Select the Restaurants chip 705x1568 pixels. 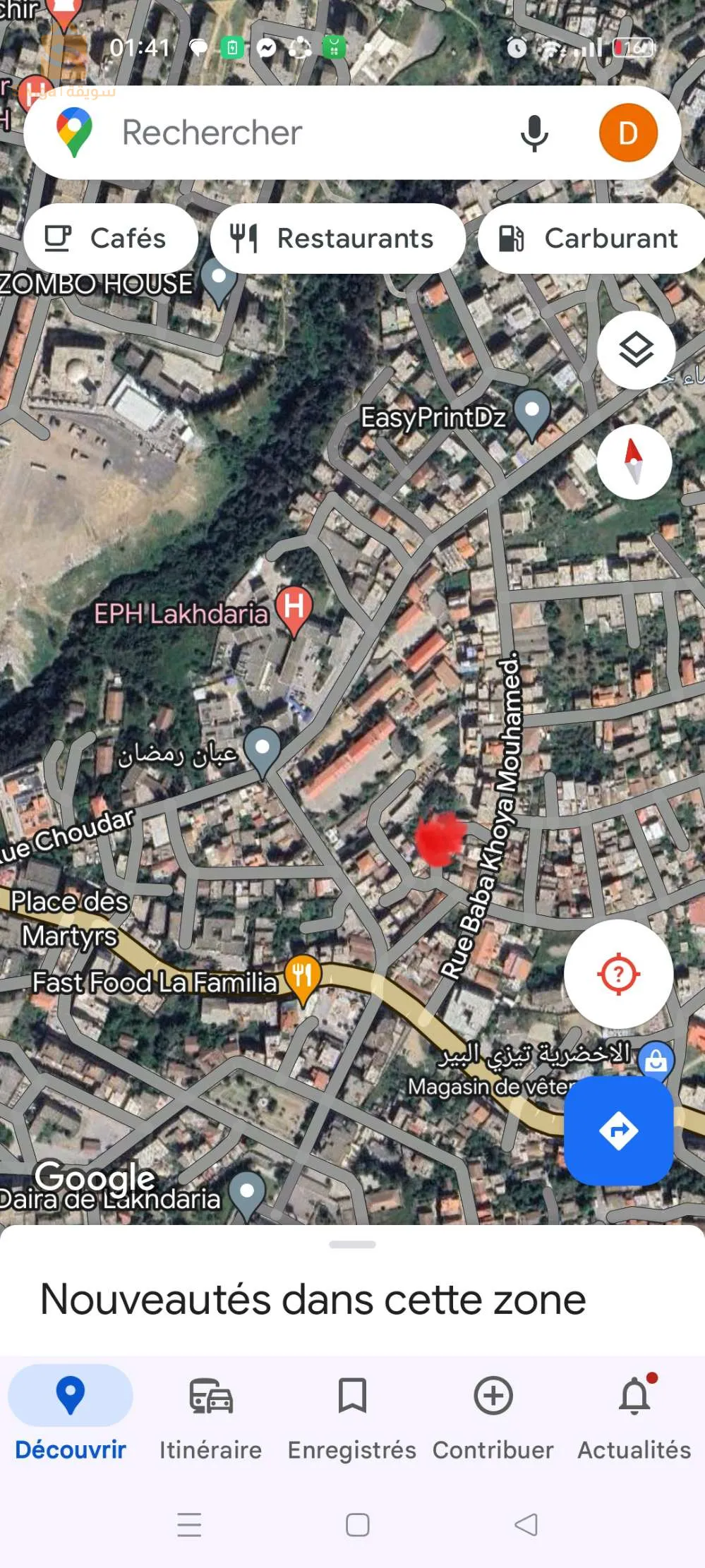point(338,239)
